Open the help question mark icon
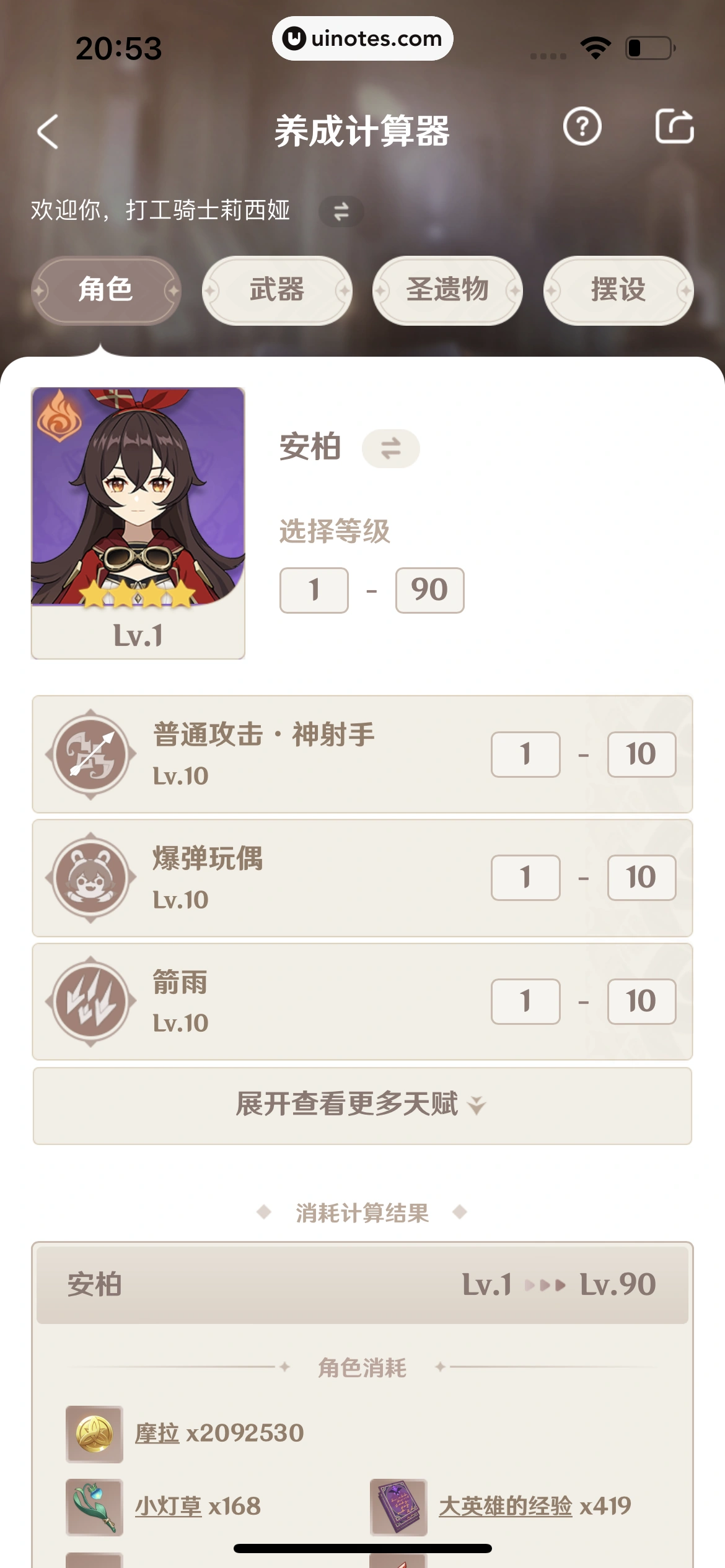This screenshot has width=725, height=1568. coord(582,127)
